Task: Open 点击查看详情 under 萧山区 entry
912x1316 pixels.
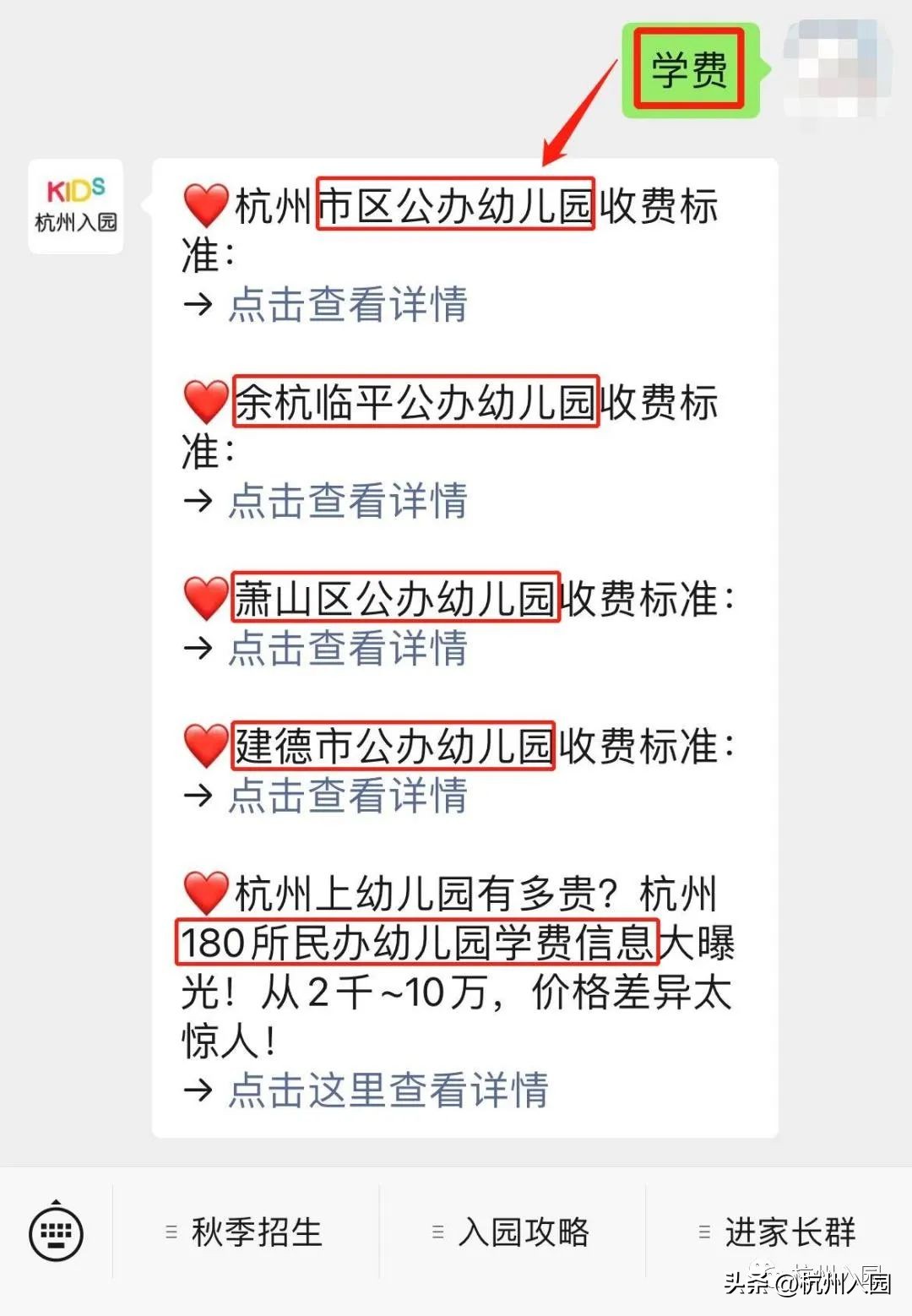Action: tap(346, 649)
